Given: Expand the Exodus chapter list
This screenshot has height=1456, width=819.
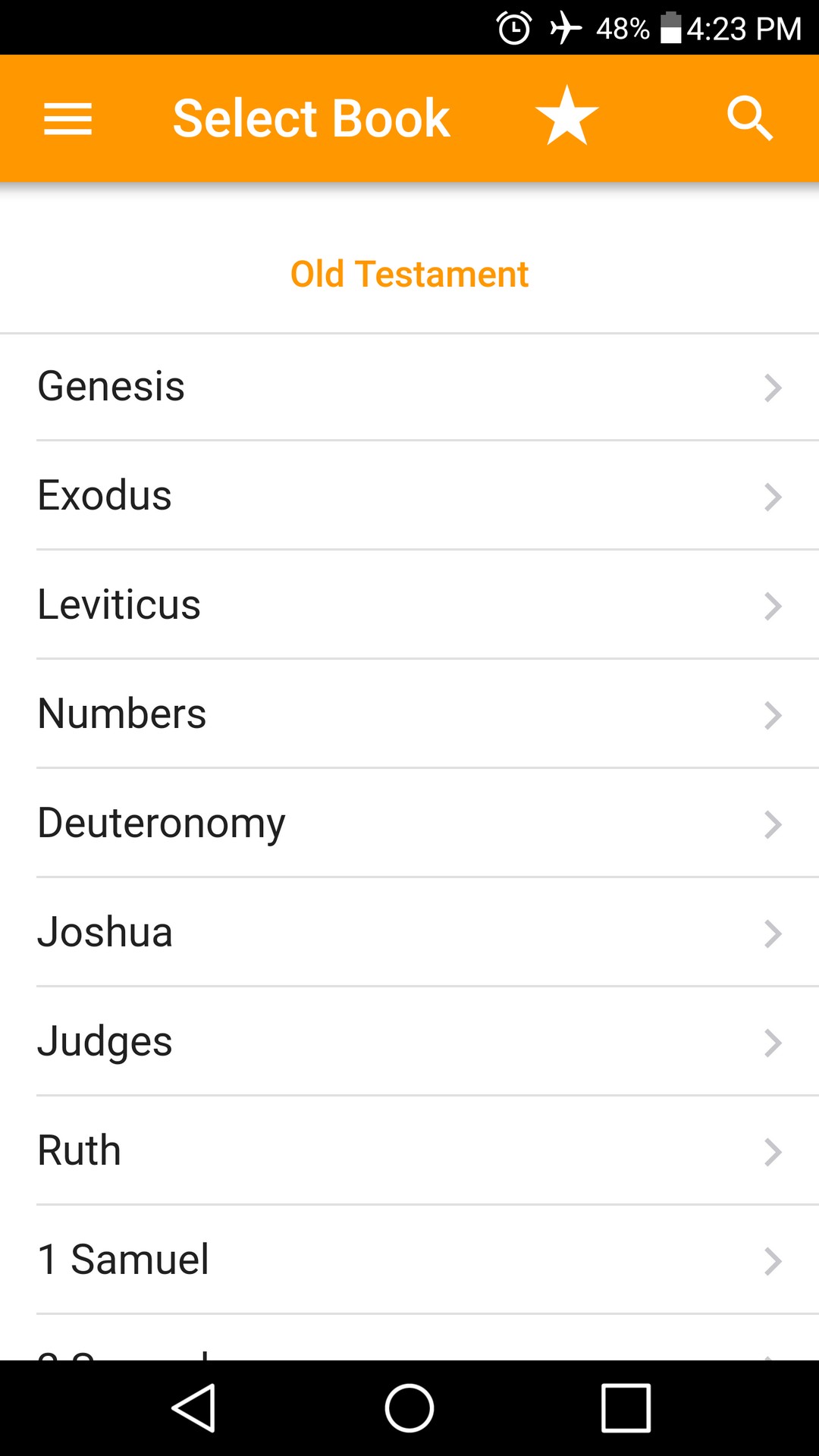Looking at the screenshot, I should (409, 496).
